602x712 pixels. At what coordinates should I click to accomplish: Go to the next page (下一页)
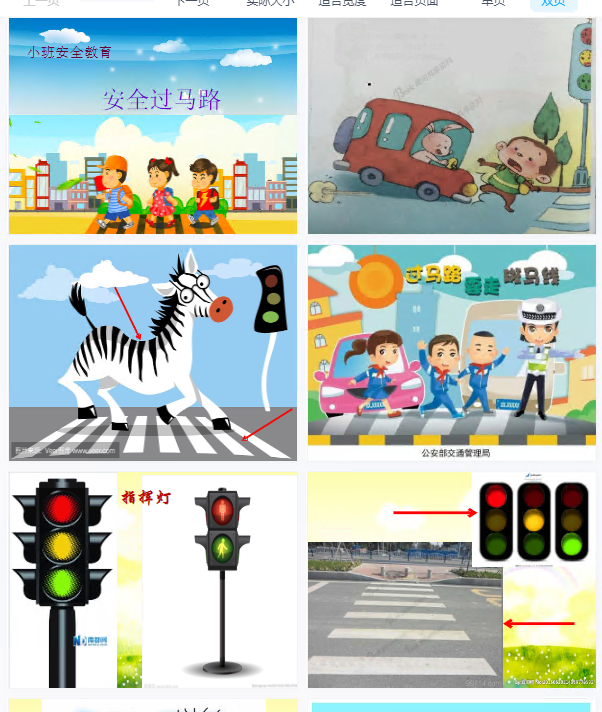[193, 3]
